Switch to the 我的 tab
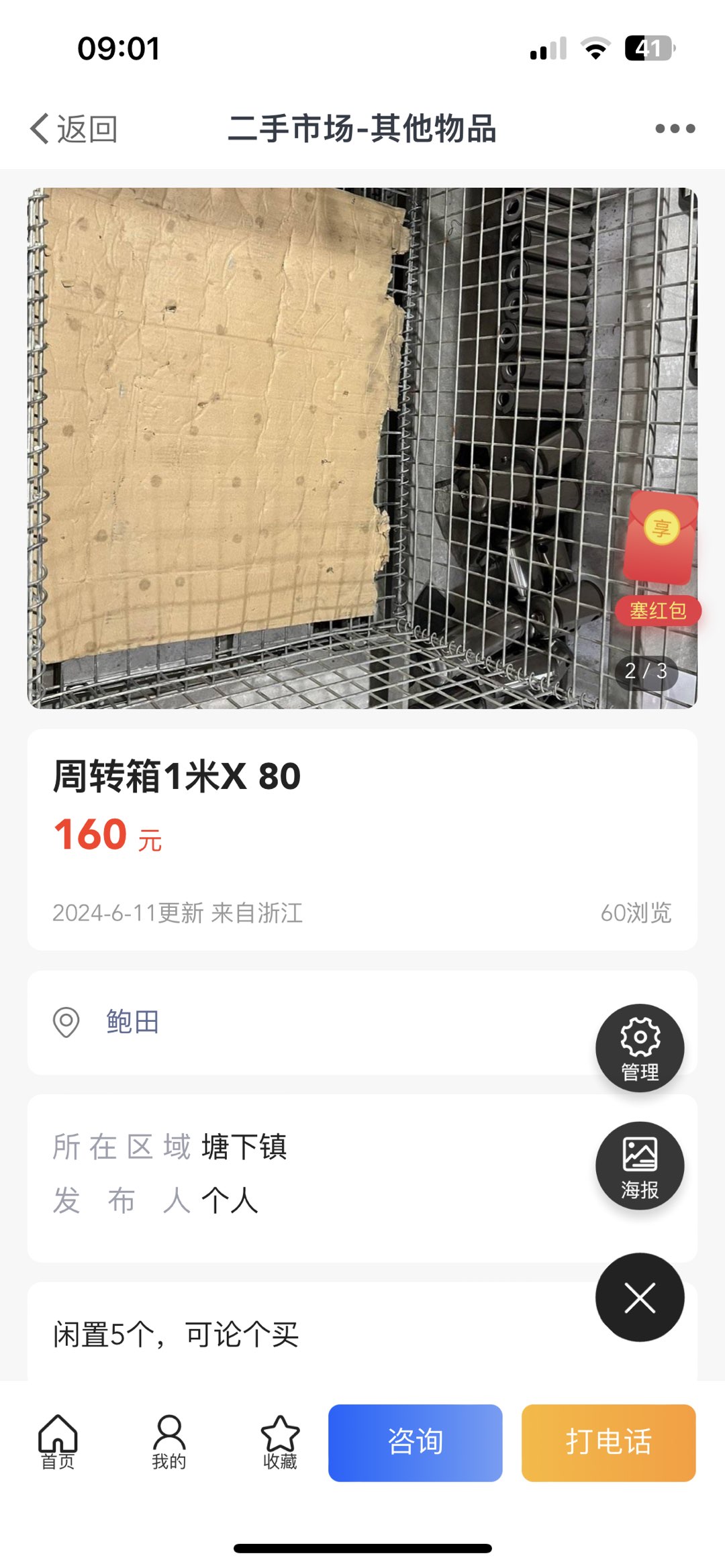This screenshot has width=725, height=1568. coord(168,1442)
